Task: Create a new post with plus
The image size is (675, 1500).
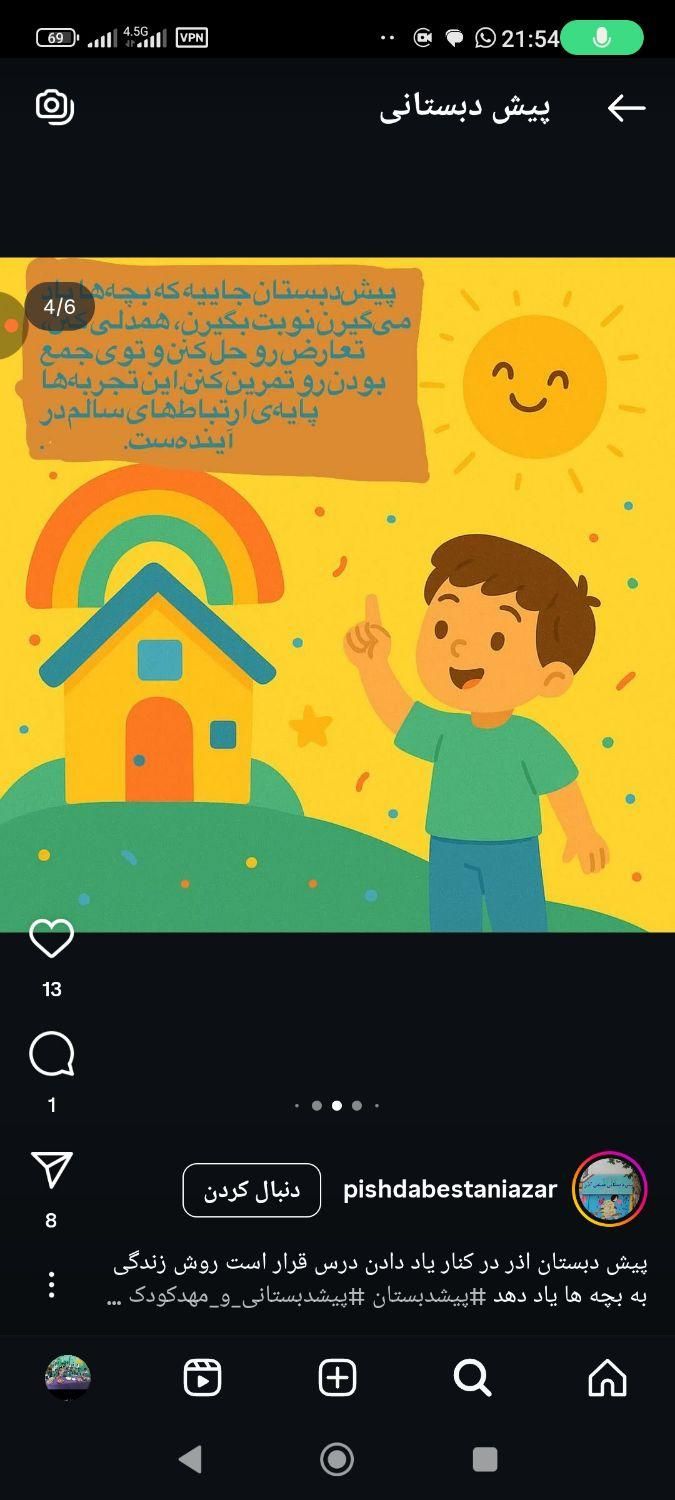Action: point(337,1378)
